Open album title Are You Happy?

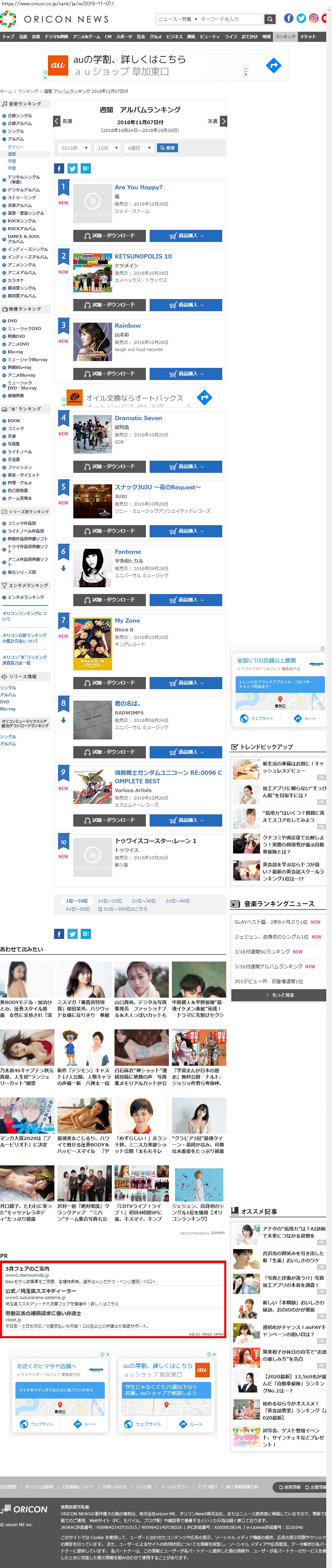138,188
